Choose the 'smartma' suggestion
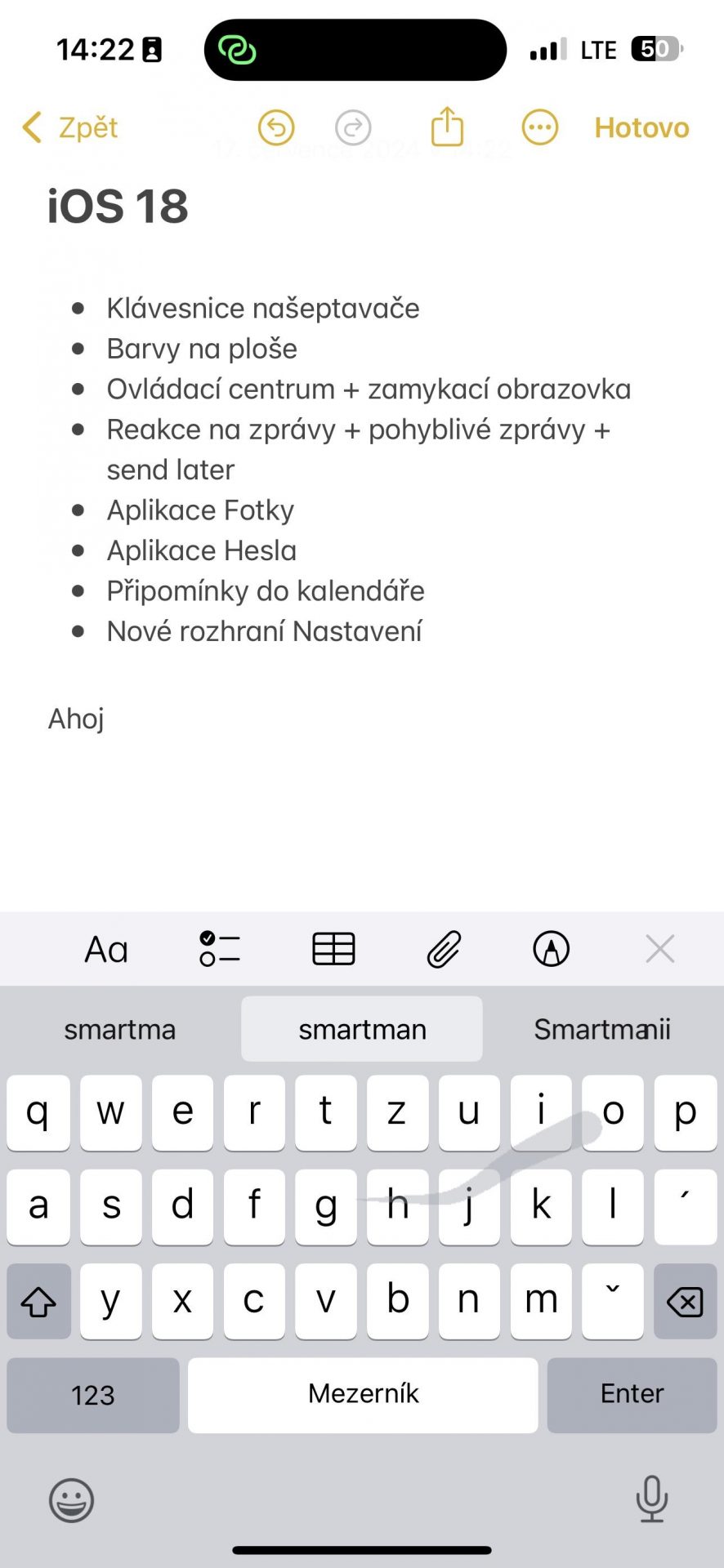The height and width of the screenshot is (1568, 724). click(120, 1029)
